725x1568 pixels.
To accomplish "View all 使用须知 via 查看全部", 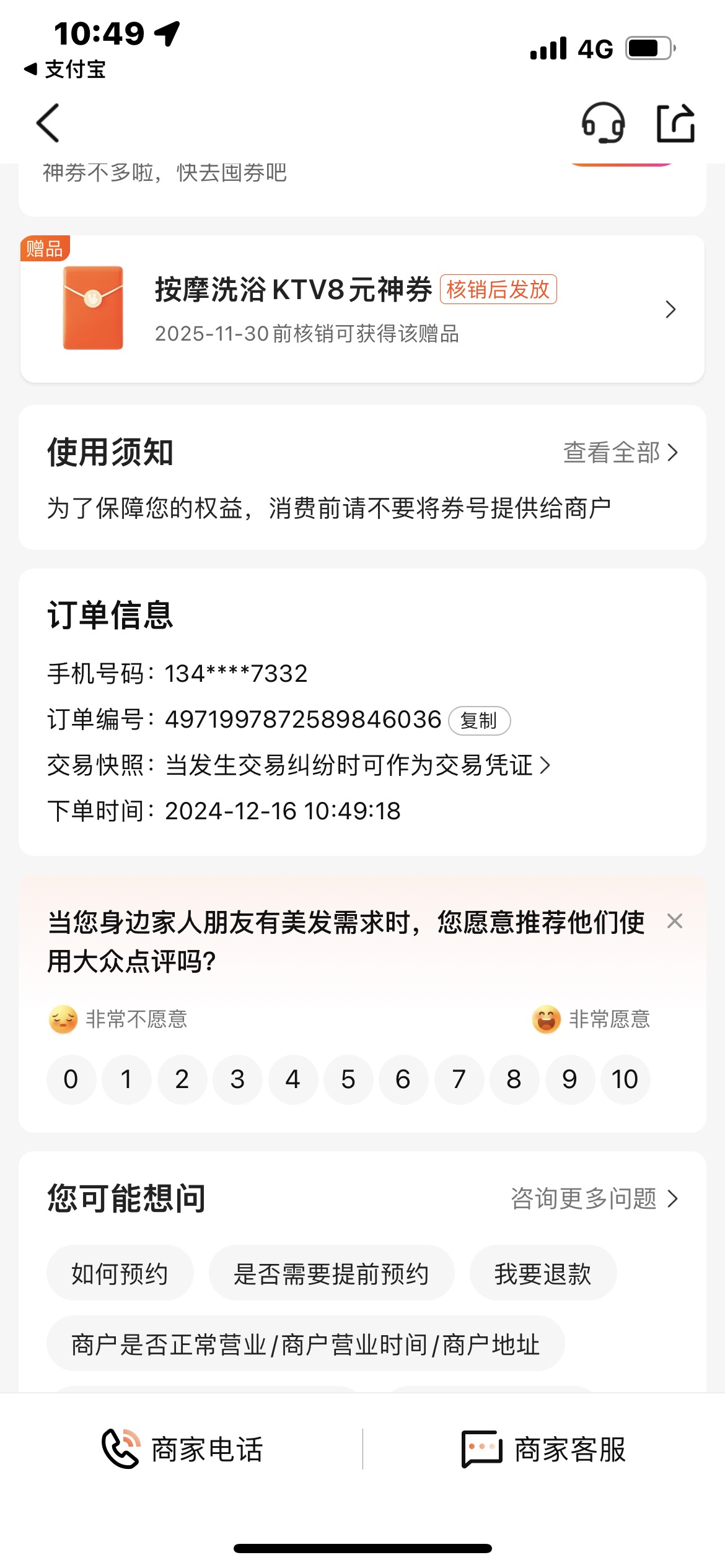I will pos(620,453).
